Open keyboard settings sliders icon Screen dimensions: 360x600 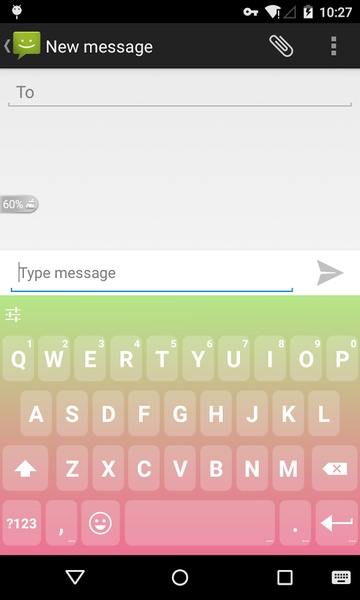(x=13, y=315)
